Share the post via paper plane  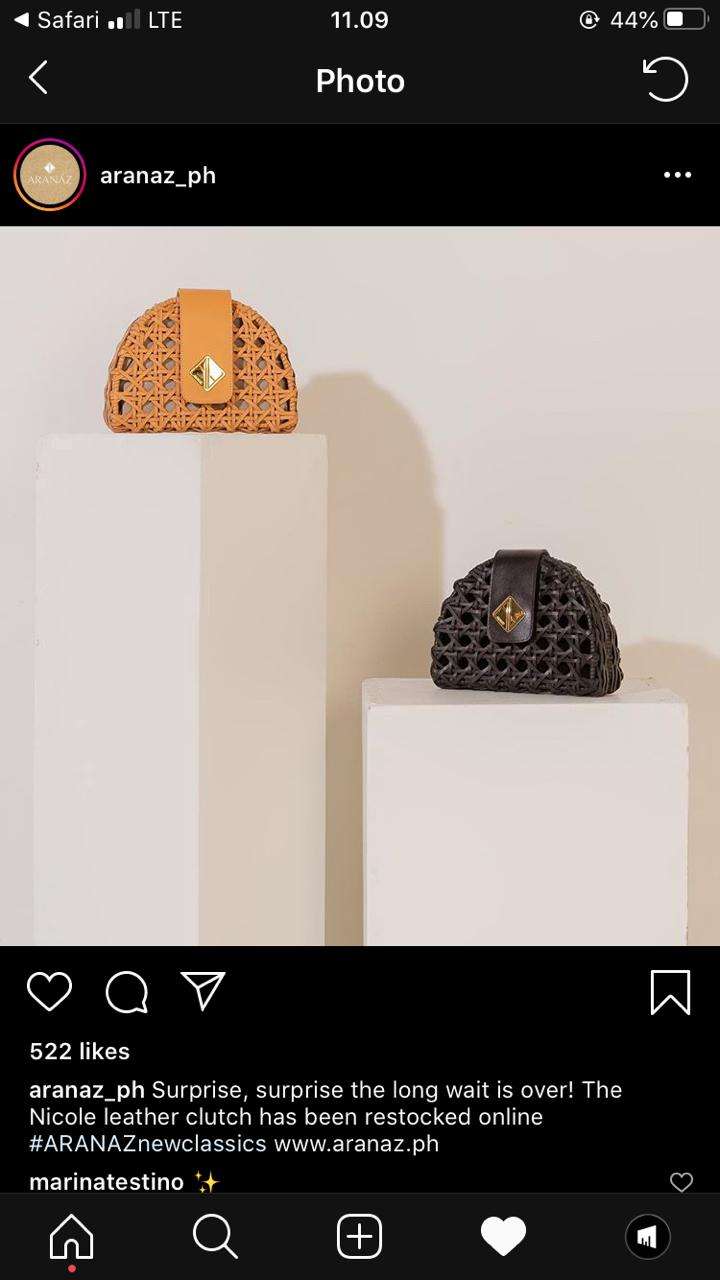pos(203,991)
